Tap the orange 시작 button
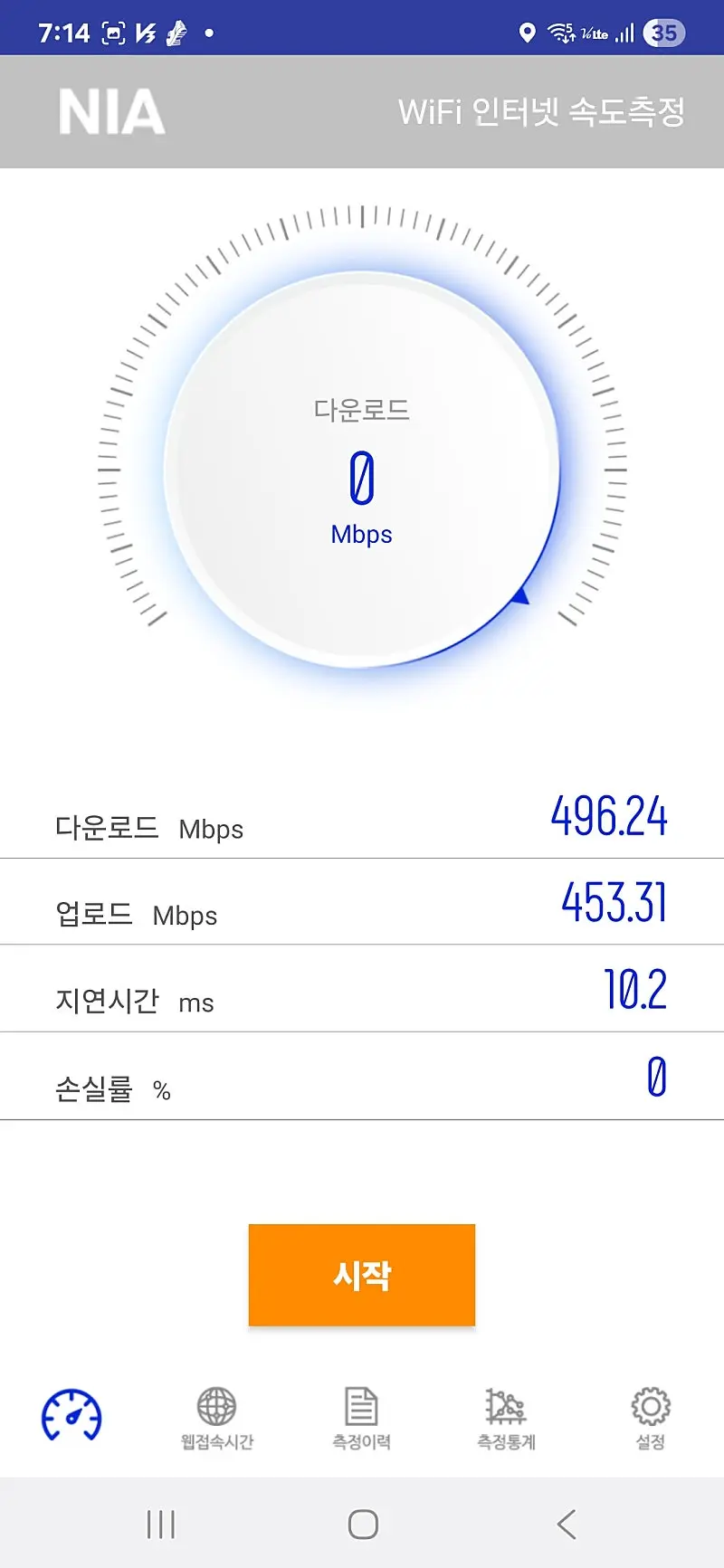 pos(362,1275)
